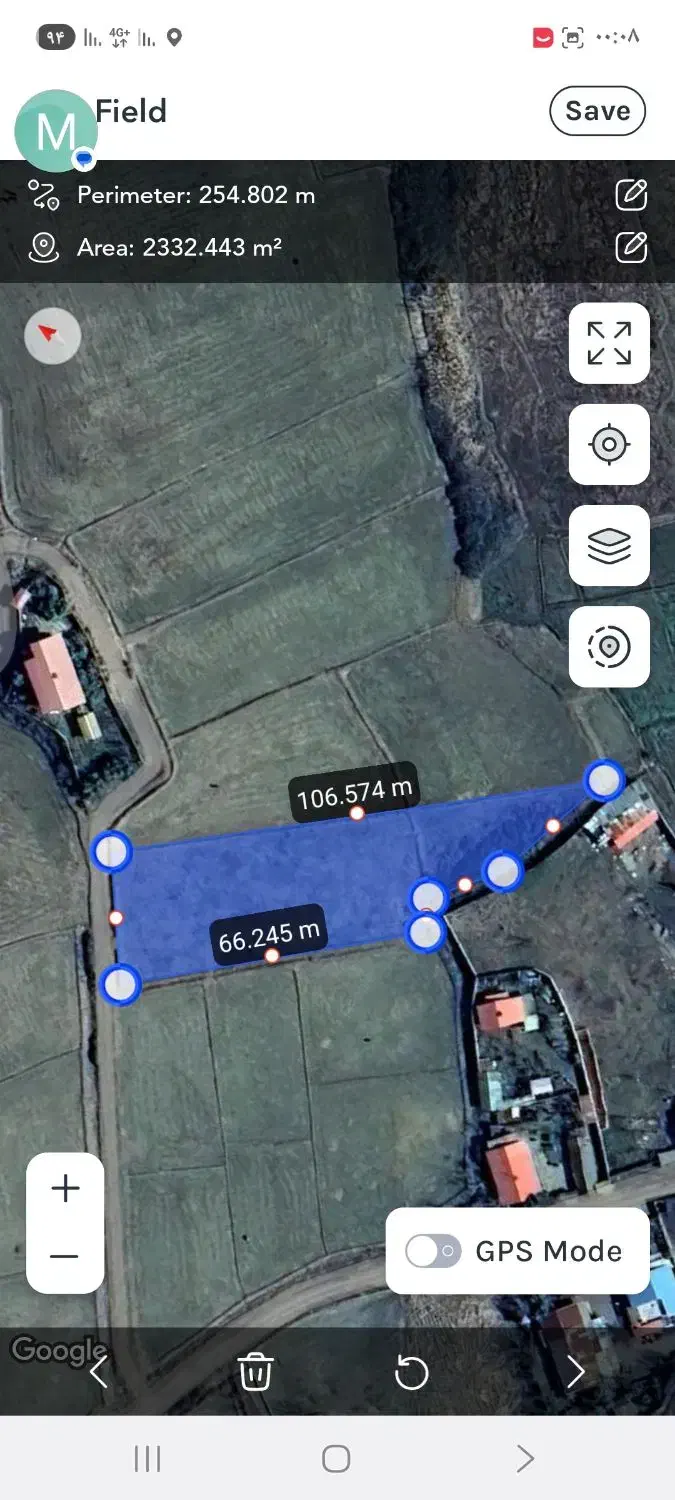Edit the Area value
Viewport: 675px width, 1500px height.
[x=631, y=246]
